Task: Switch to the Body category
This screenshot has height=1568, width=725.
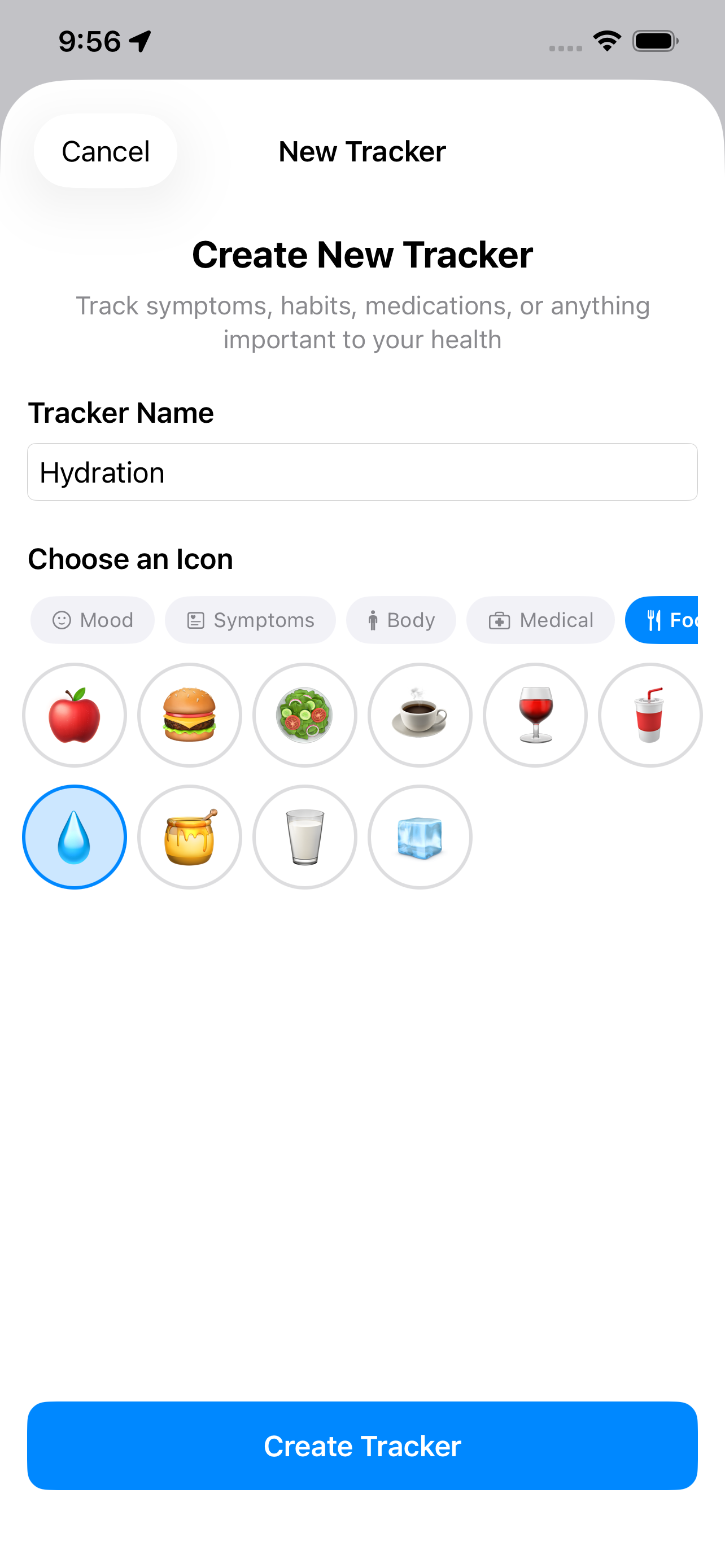Action: pos(400,620)
